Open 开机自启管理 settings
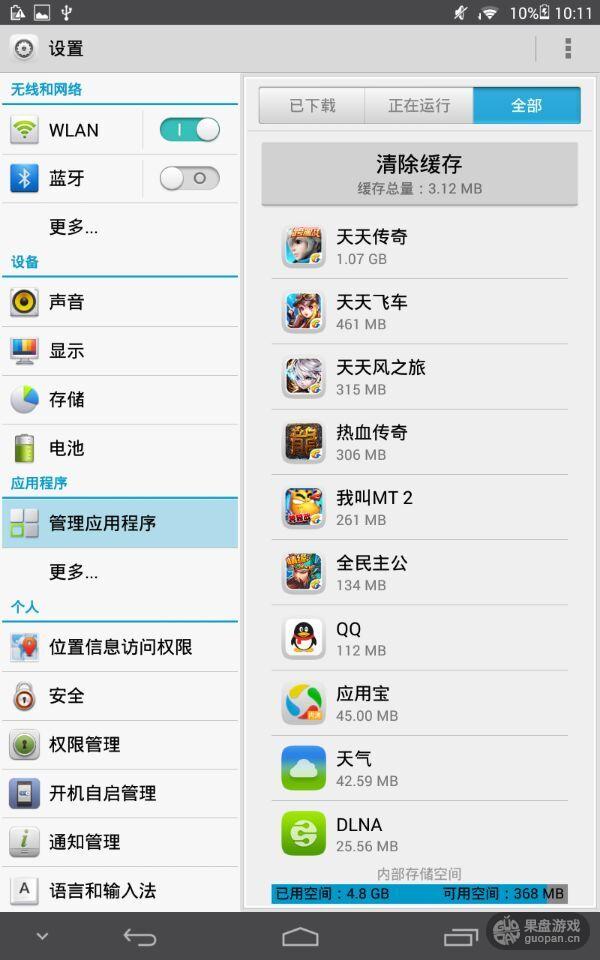The width and height of the screenshot is (600, 960). [120, 794]
